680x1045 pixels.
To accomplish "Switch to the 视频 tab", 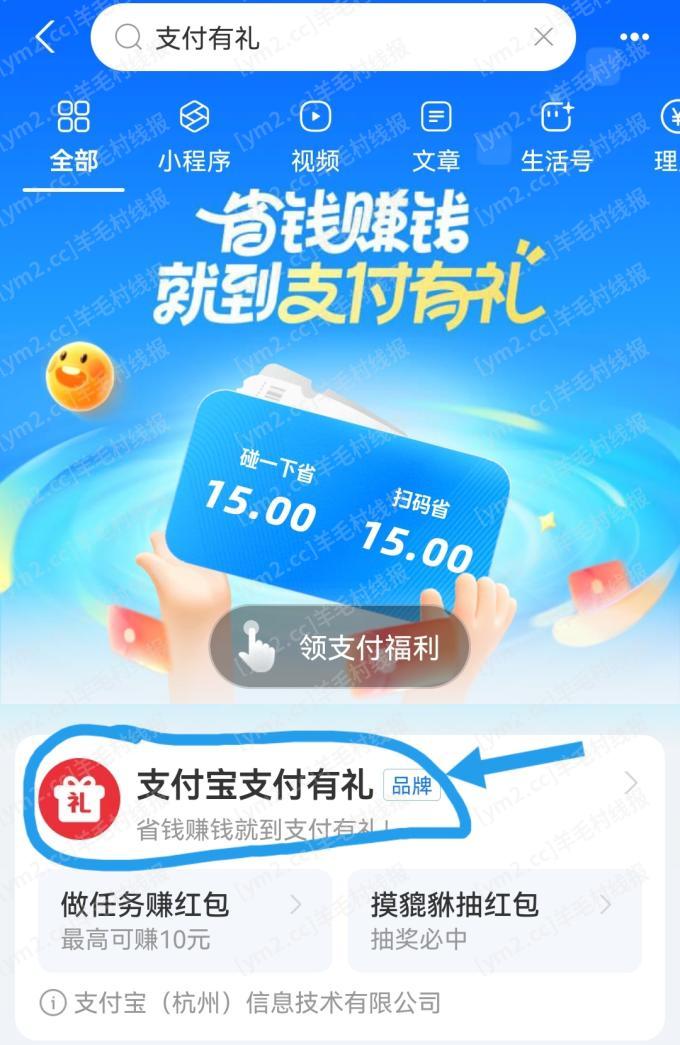I will (315, 138).
